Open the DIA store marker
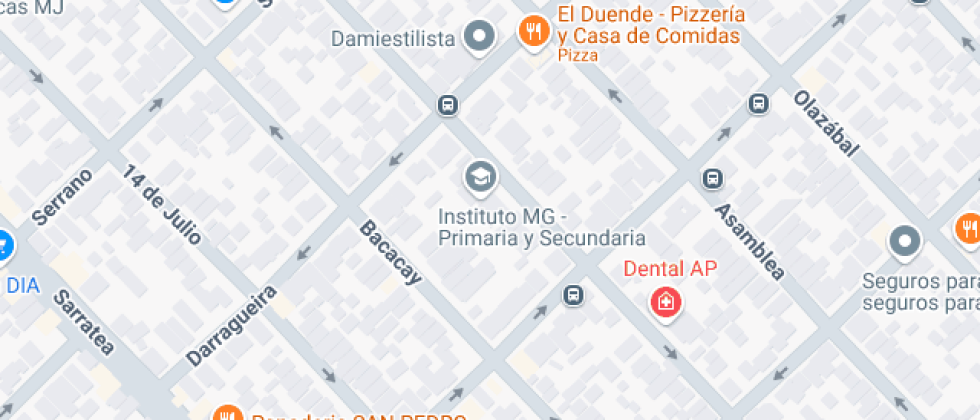Image resolution: width=980 pixels, height=420 pixels. (4, 242)
